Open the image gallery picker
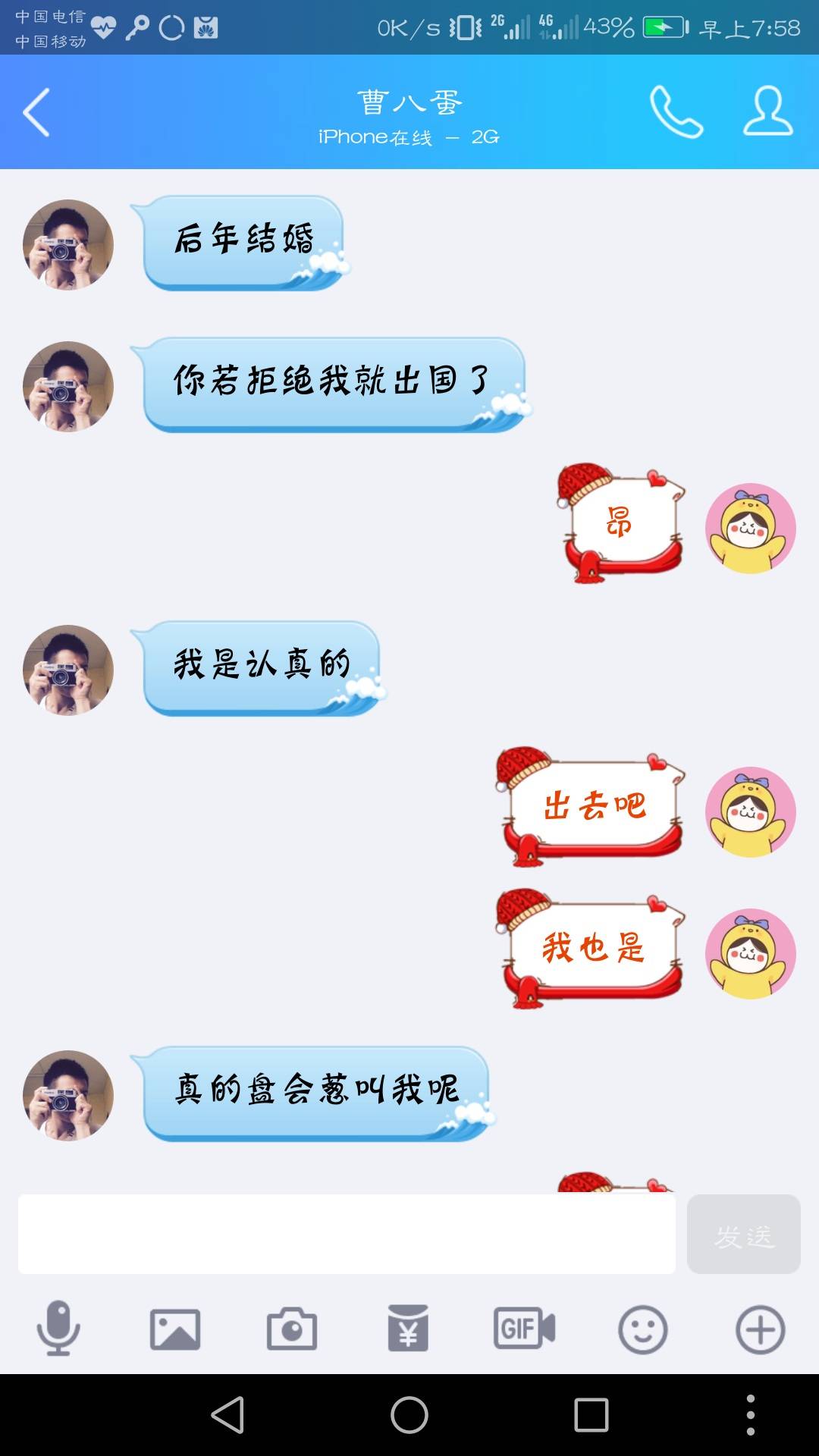The image size is (819, 1456). 175,1329
